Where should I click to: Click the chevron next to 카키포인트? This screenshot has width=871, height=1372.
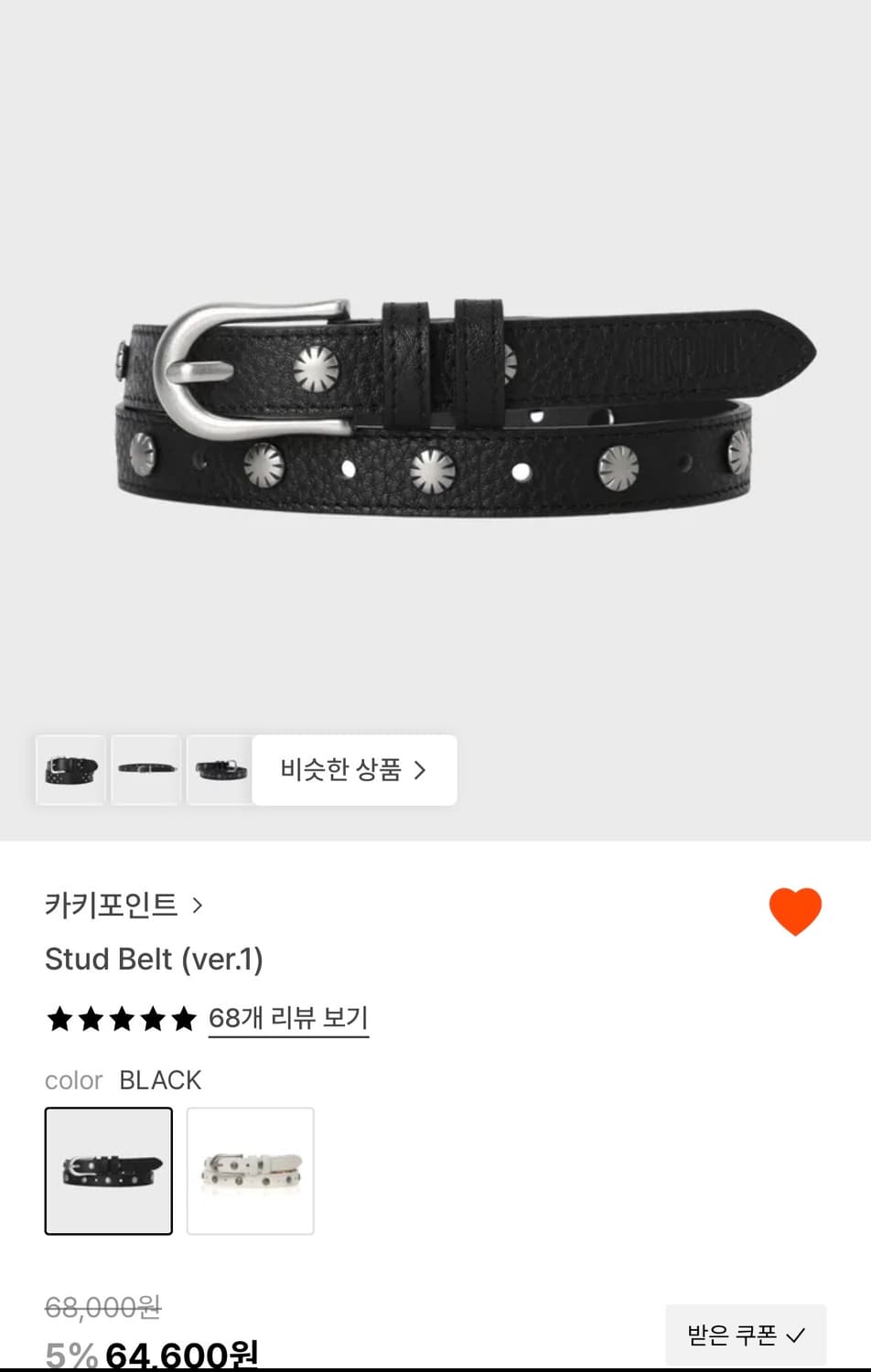[x=198, y=906]
